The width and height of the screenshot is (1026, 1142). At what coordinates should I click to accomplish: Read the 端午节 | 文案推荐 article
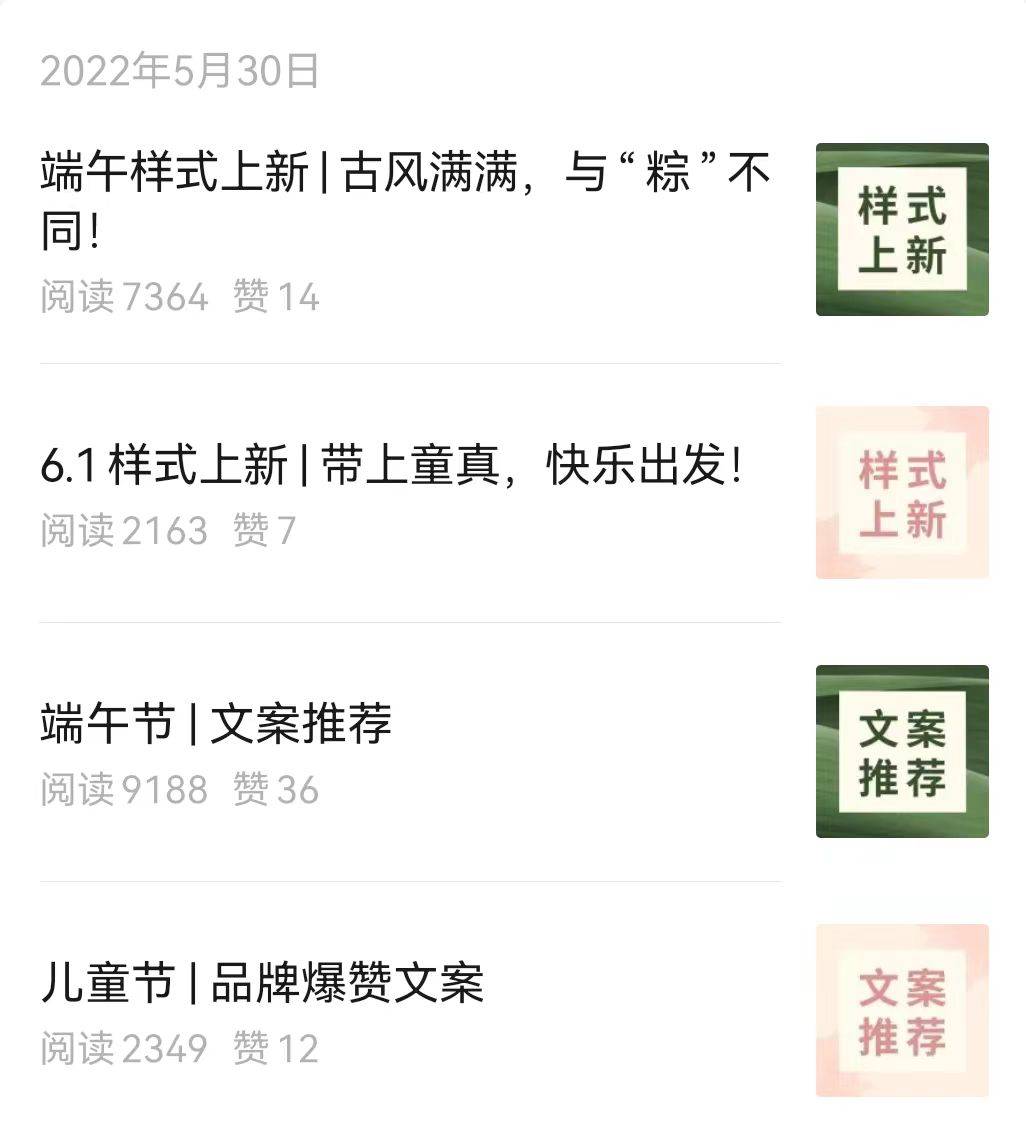[x=216, y=725]
